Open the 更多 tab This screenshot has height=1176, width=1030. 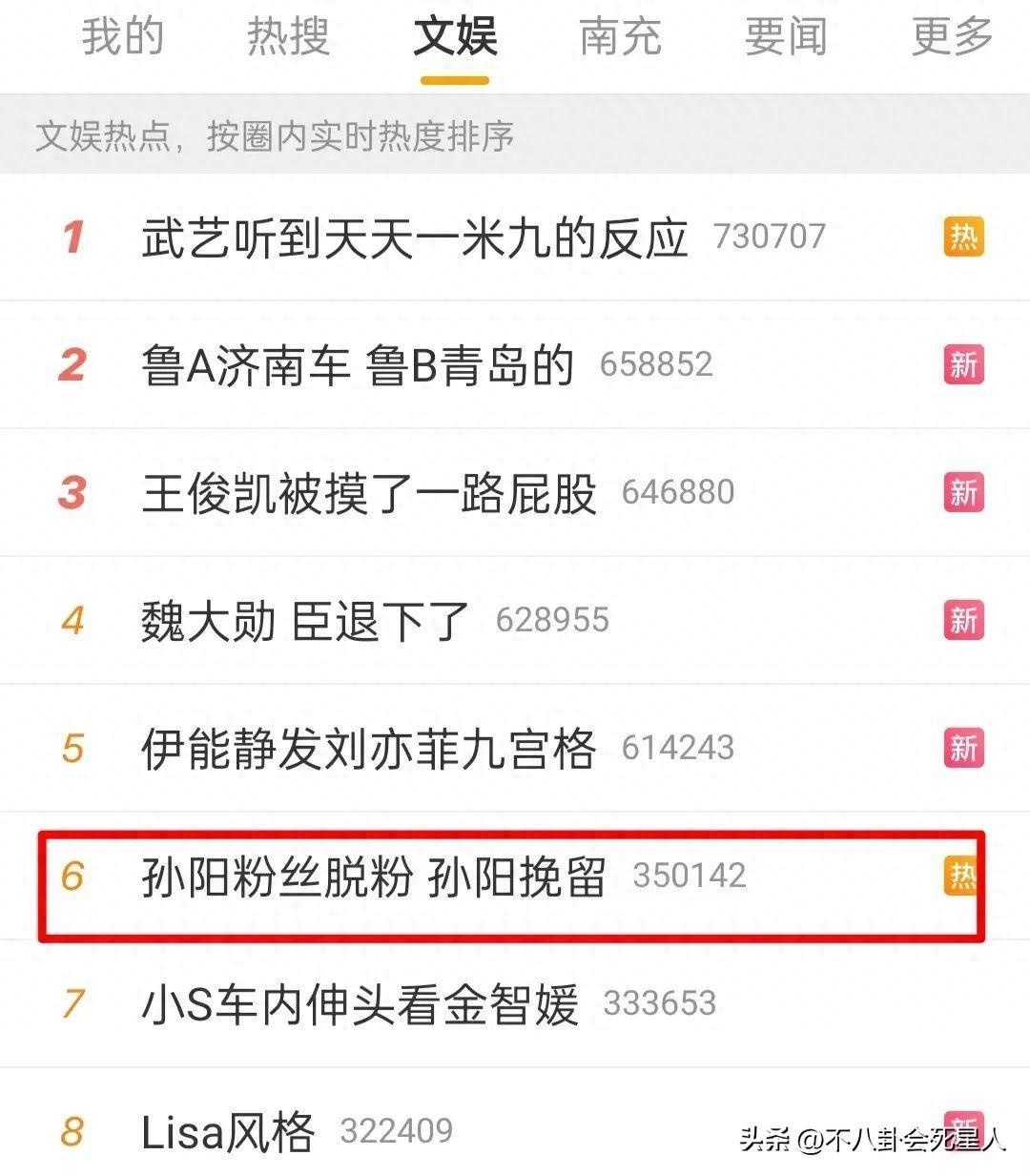click(x=952, y=37)
